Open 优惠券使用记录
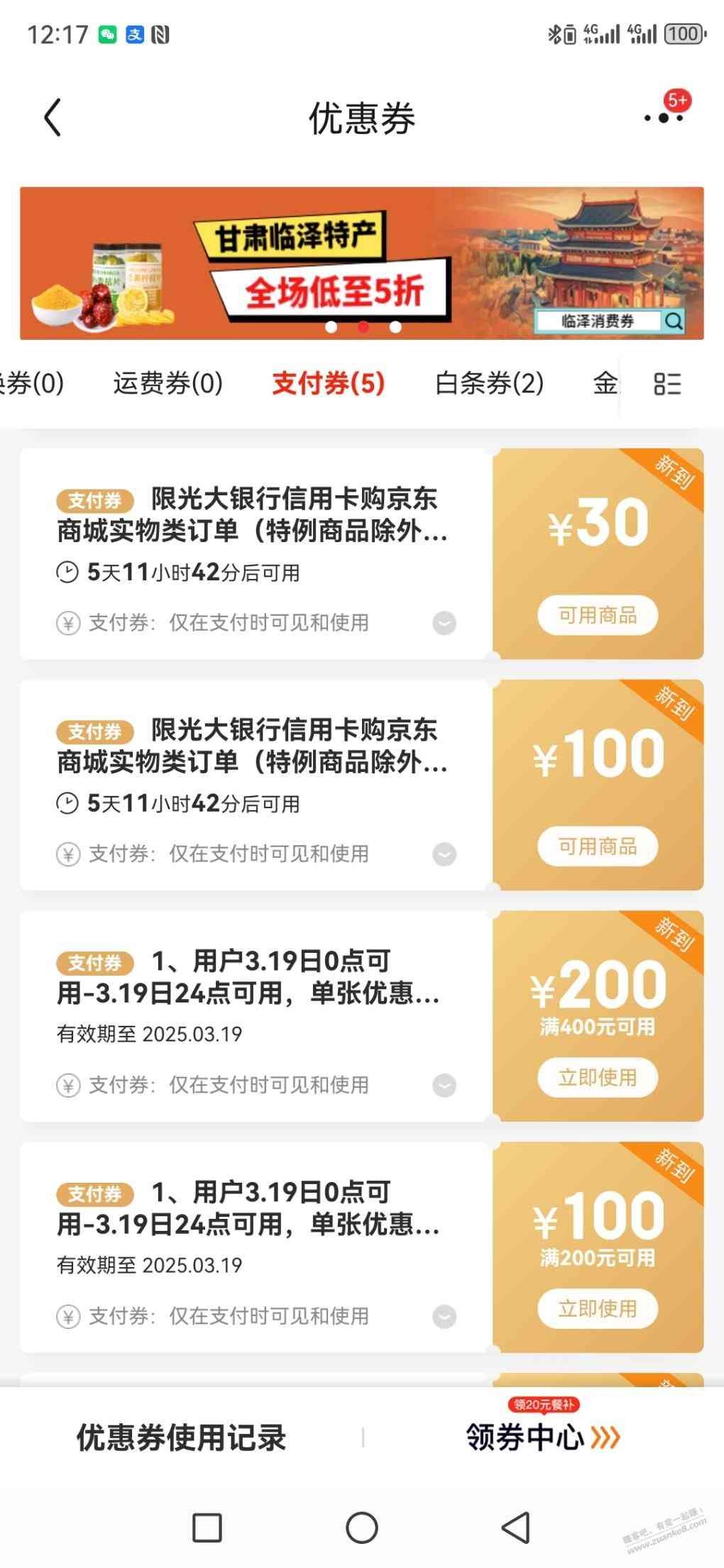Screen dimensions: 724x1568 pyautogui.click(x=181, y=1438)
